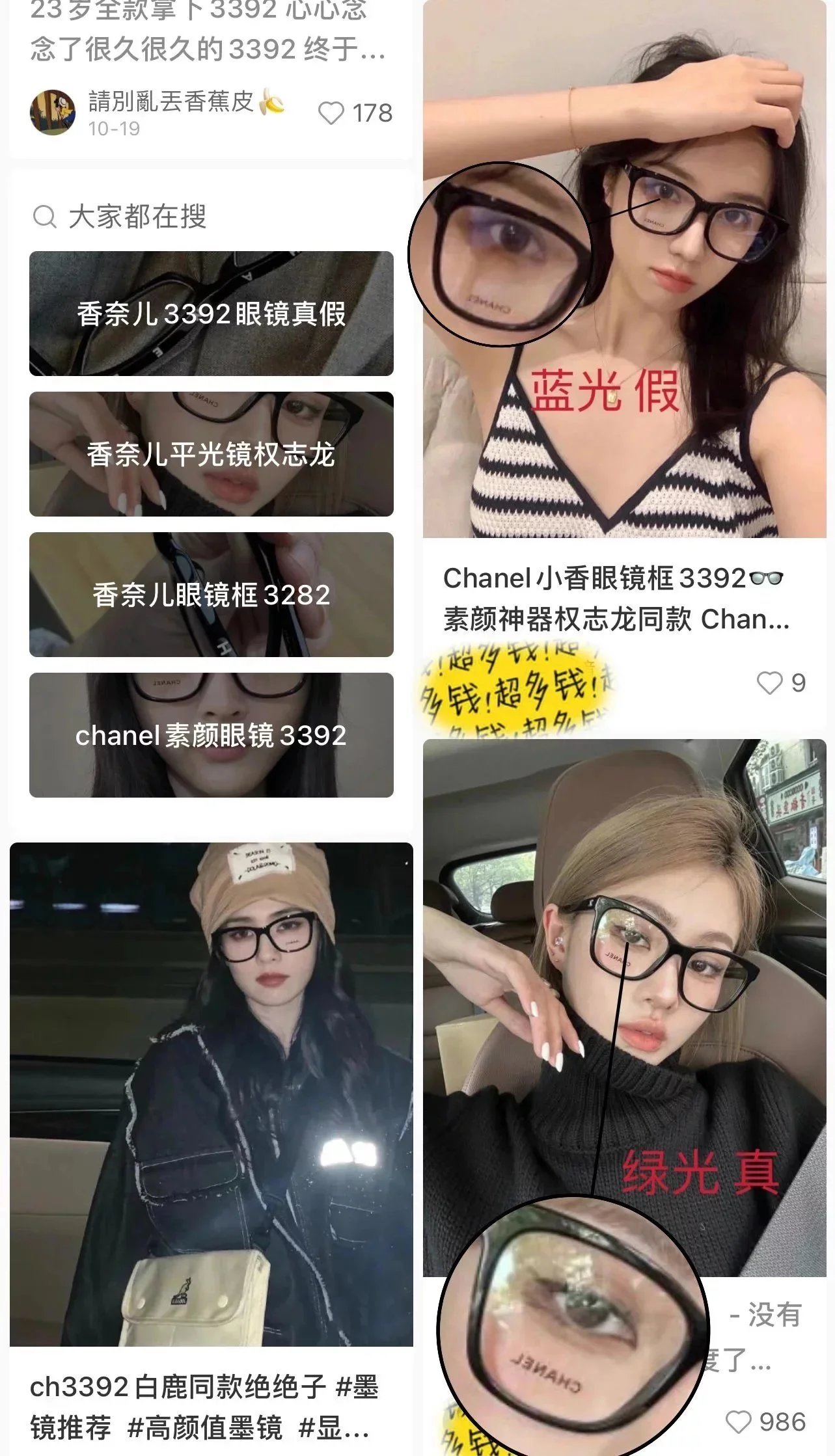
Task: Search suggestion 香奈儿3392眼镜真假
Action: point(212,314)
